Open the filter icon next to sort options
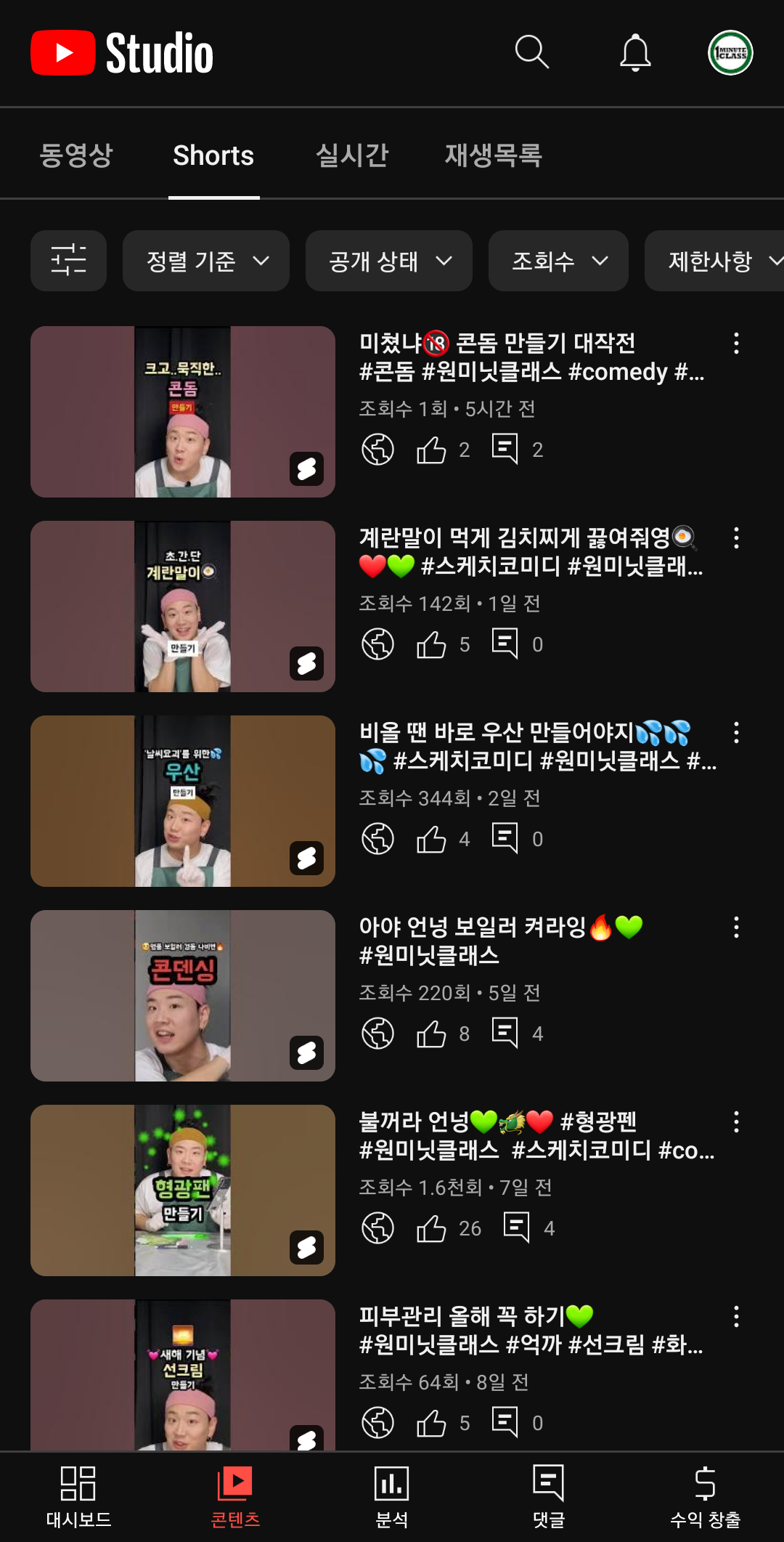The height and width of the screenshot is (1542, 784). [x=68, y=260]
